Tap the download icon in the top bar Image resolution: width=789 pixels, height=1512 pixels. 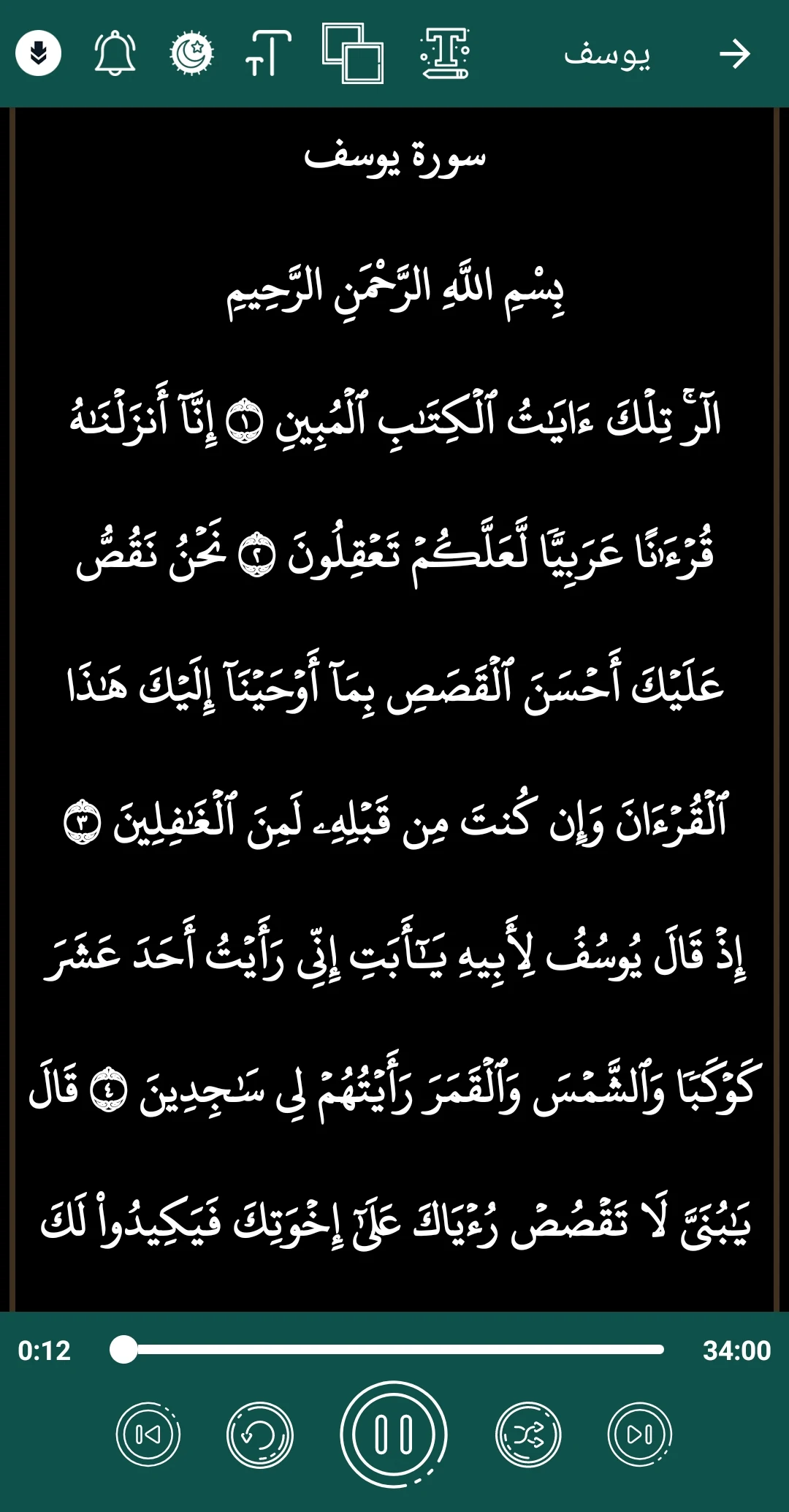click(38, 53)
